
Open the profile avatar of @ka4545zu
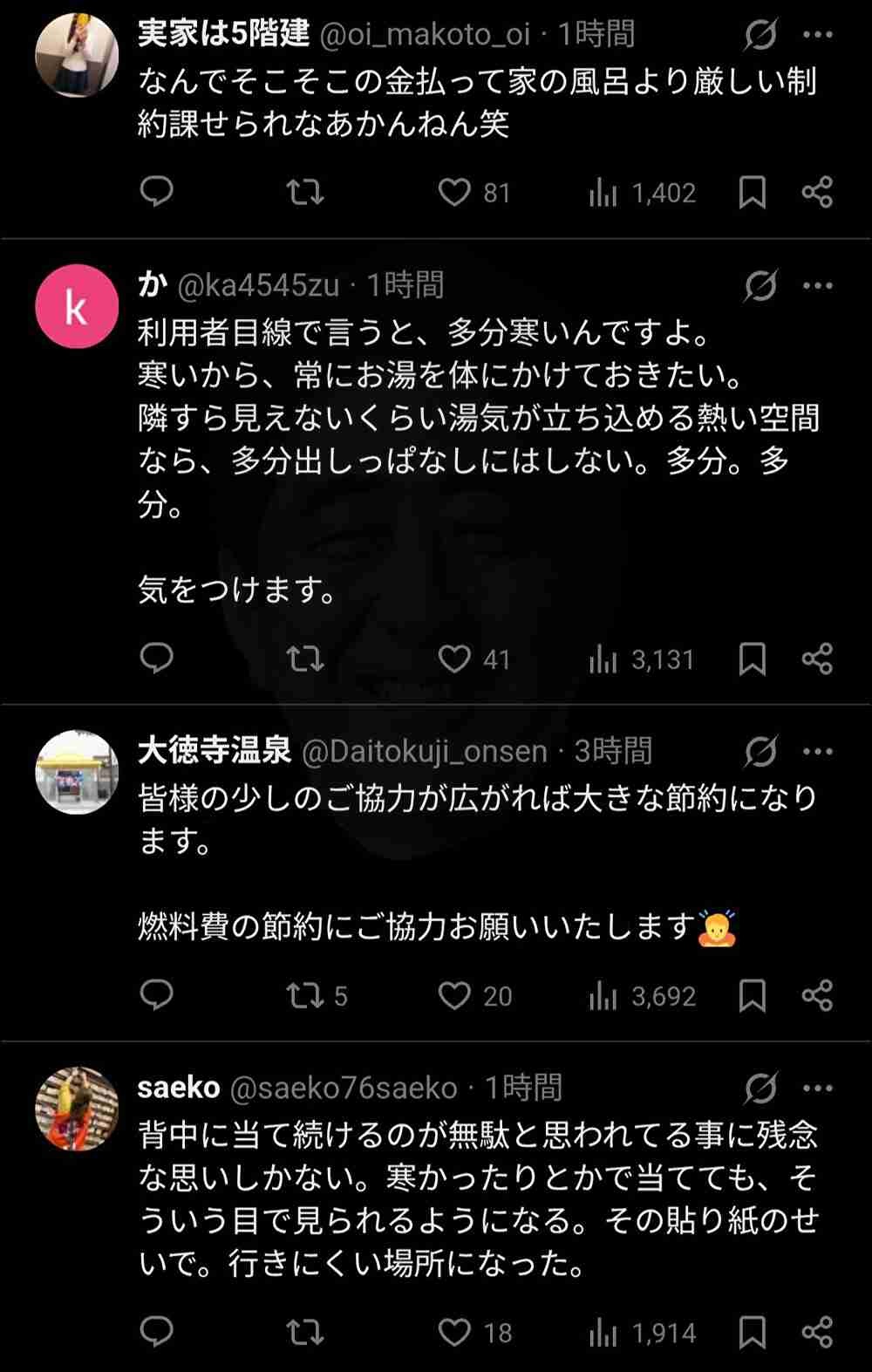coord(77,306)
